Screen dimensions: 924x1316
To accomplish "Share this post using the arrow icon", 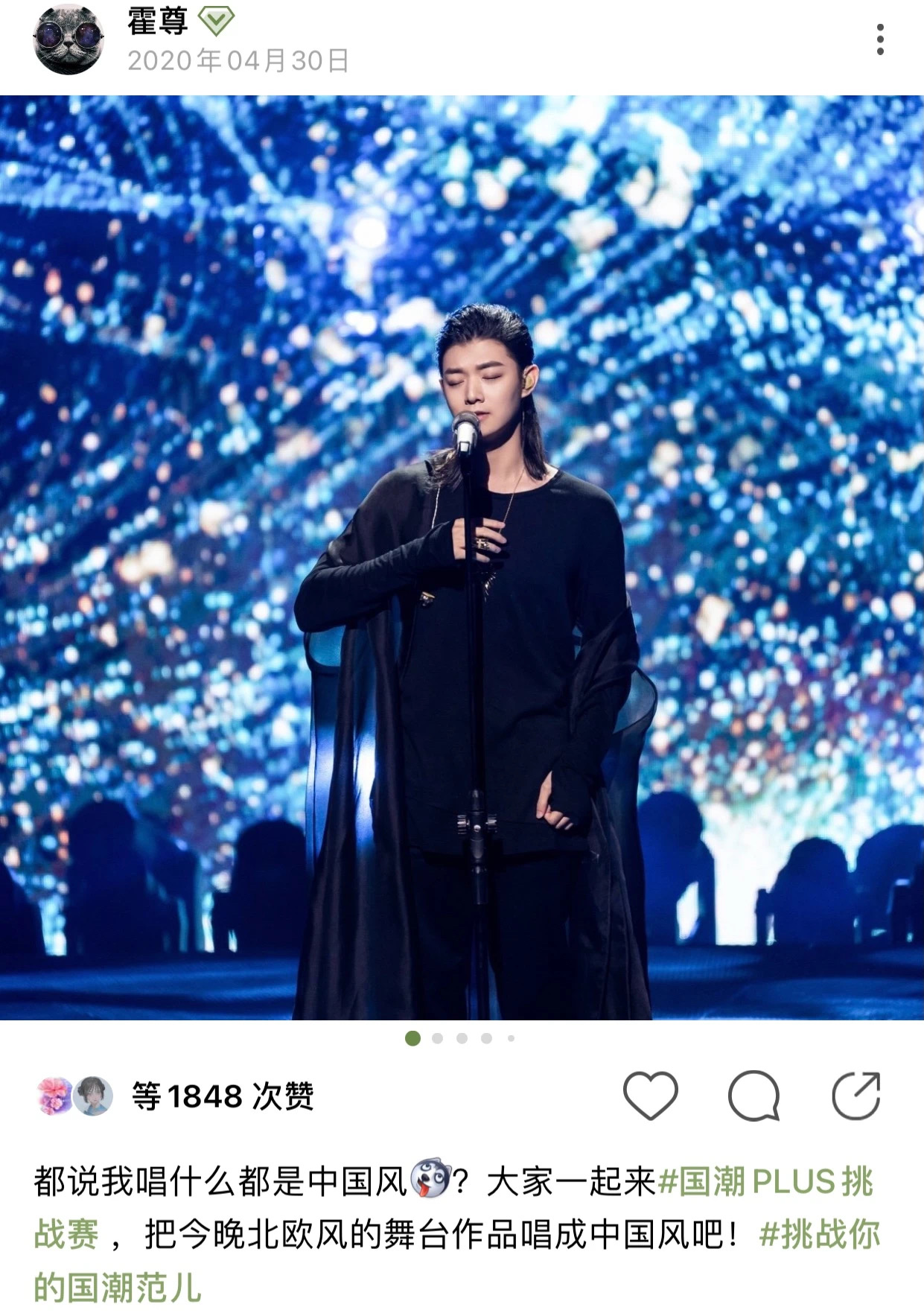I will pyautogui.click(x=856, y=1096).
